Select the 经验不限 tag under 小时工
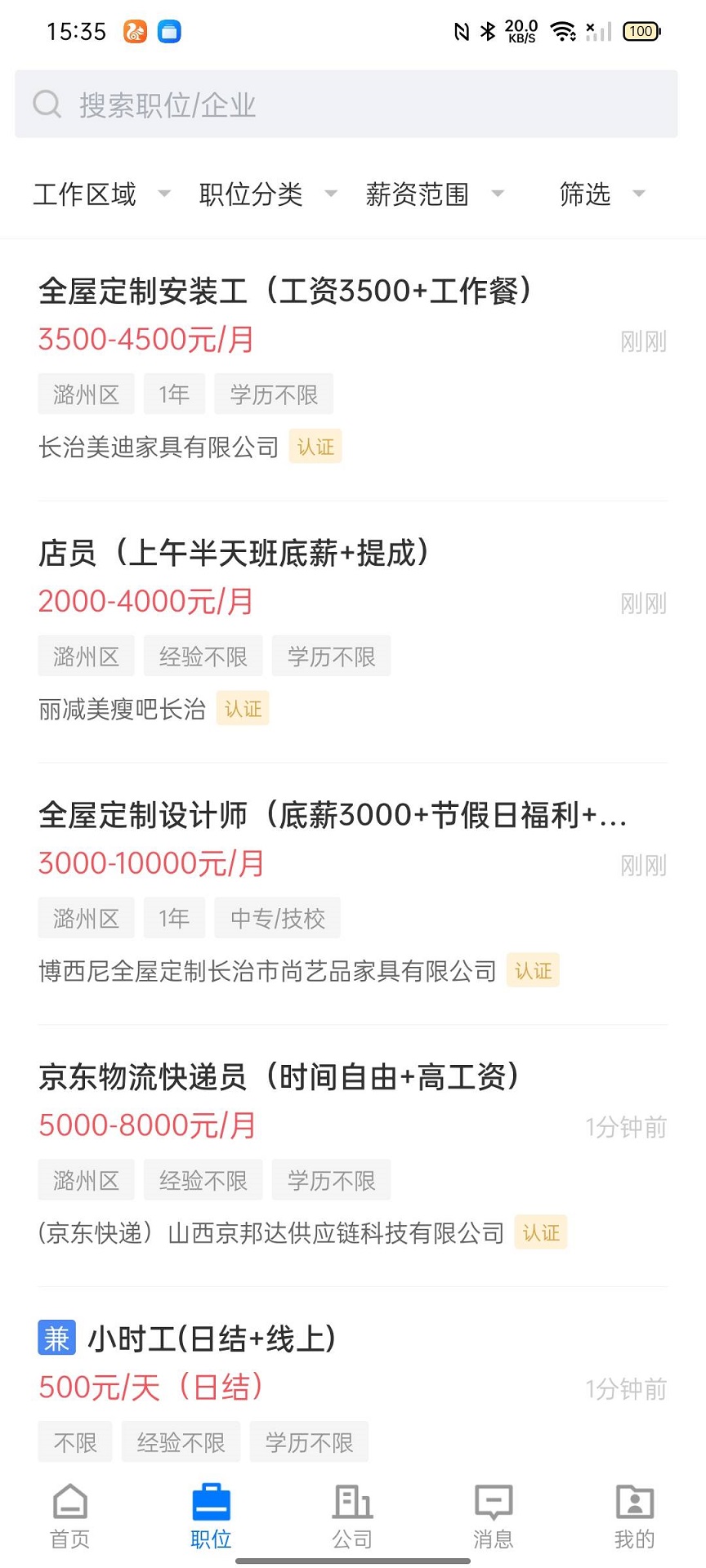 [x=181, y=1441]
